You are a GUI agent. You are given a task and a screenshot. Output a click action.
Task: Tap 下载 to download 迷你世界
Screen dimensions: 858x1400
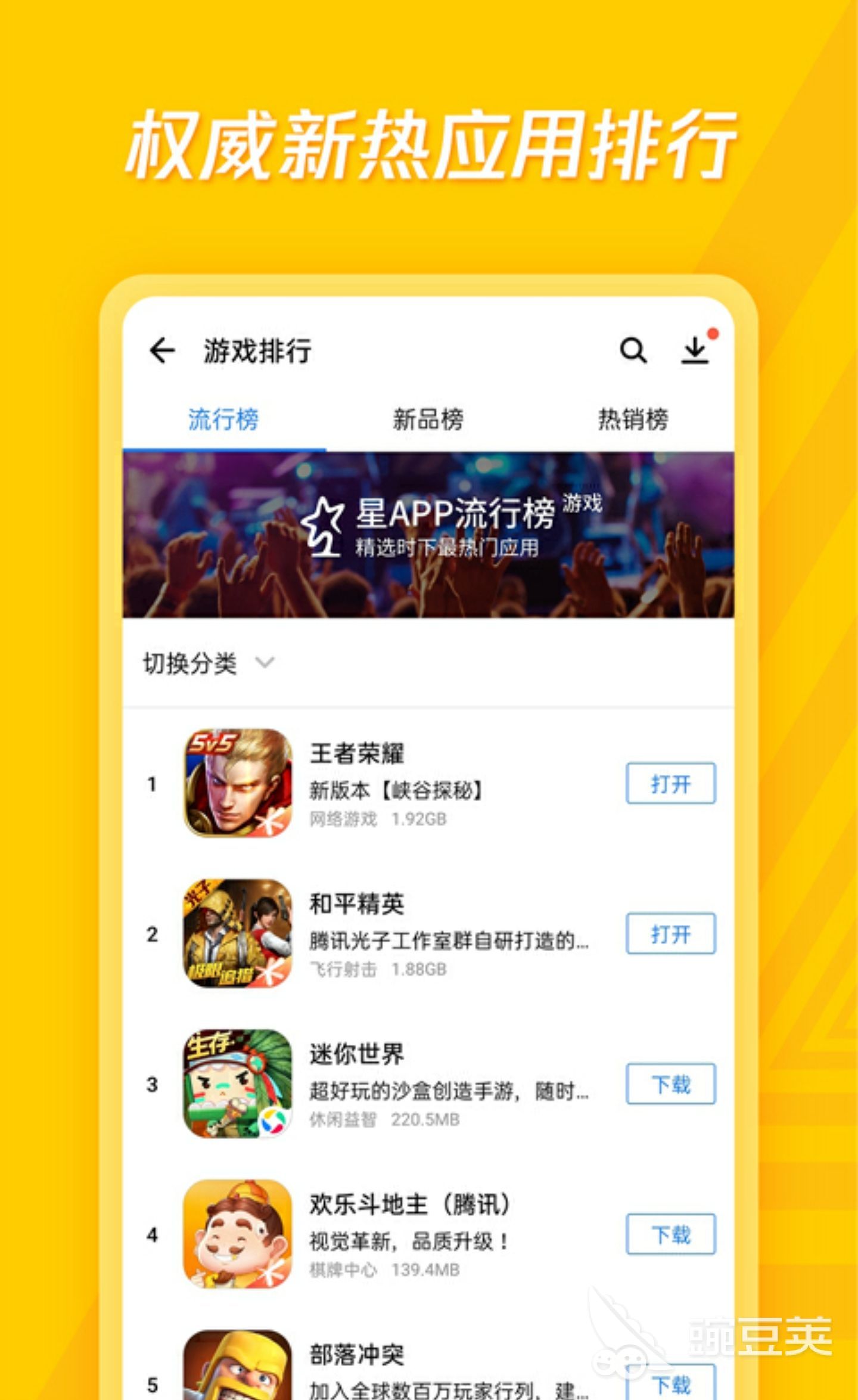tap(670, 1085)
